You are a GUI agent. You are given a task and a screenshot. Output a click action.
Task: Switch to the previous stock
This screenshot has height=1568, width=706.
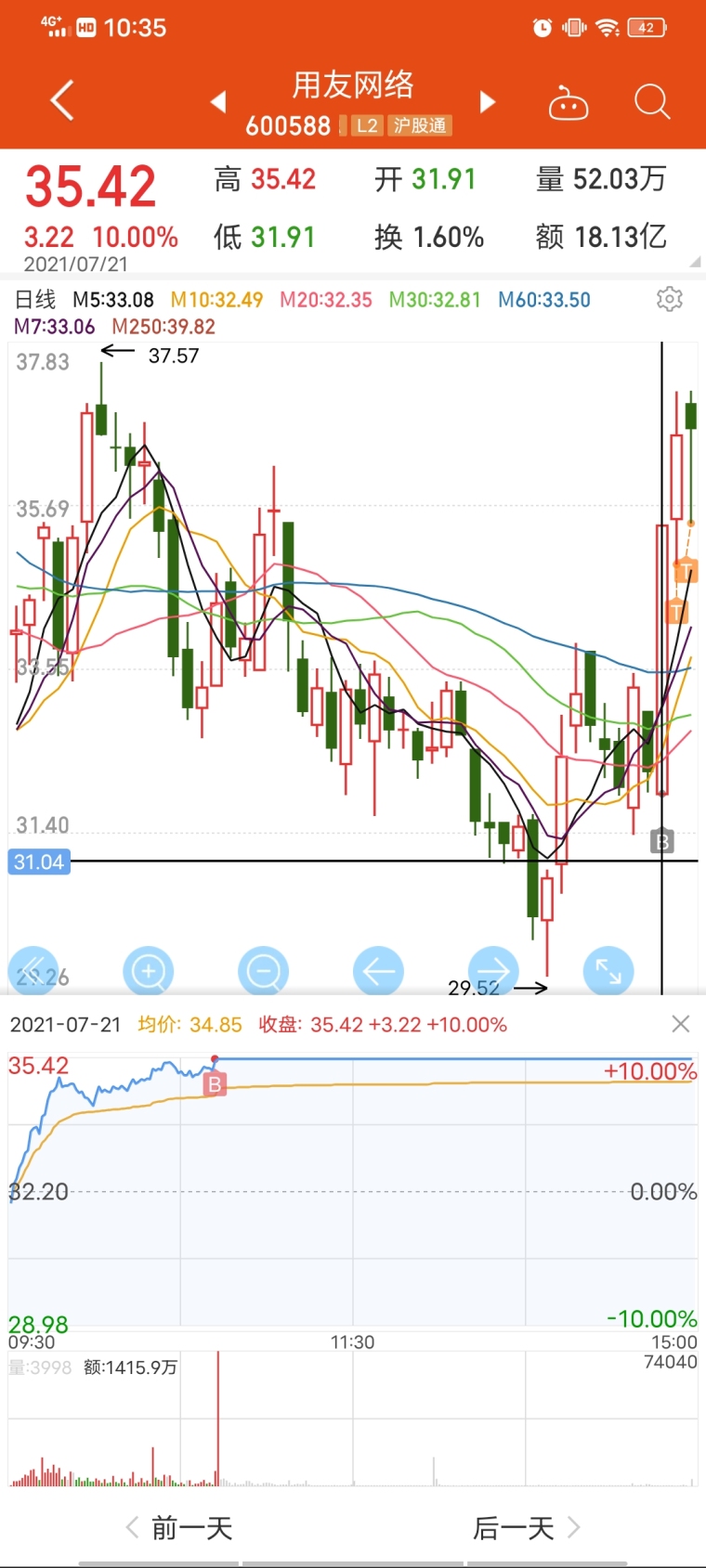tap(218, 101)
